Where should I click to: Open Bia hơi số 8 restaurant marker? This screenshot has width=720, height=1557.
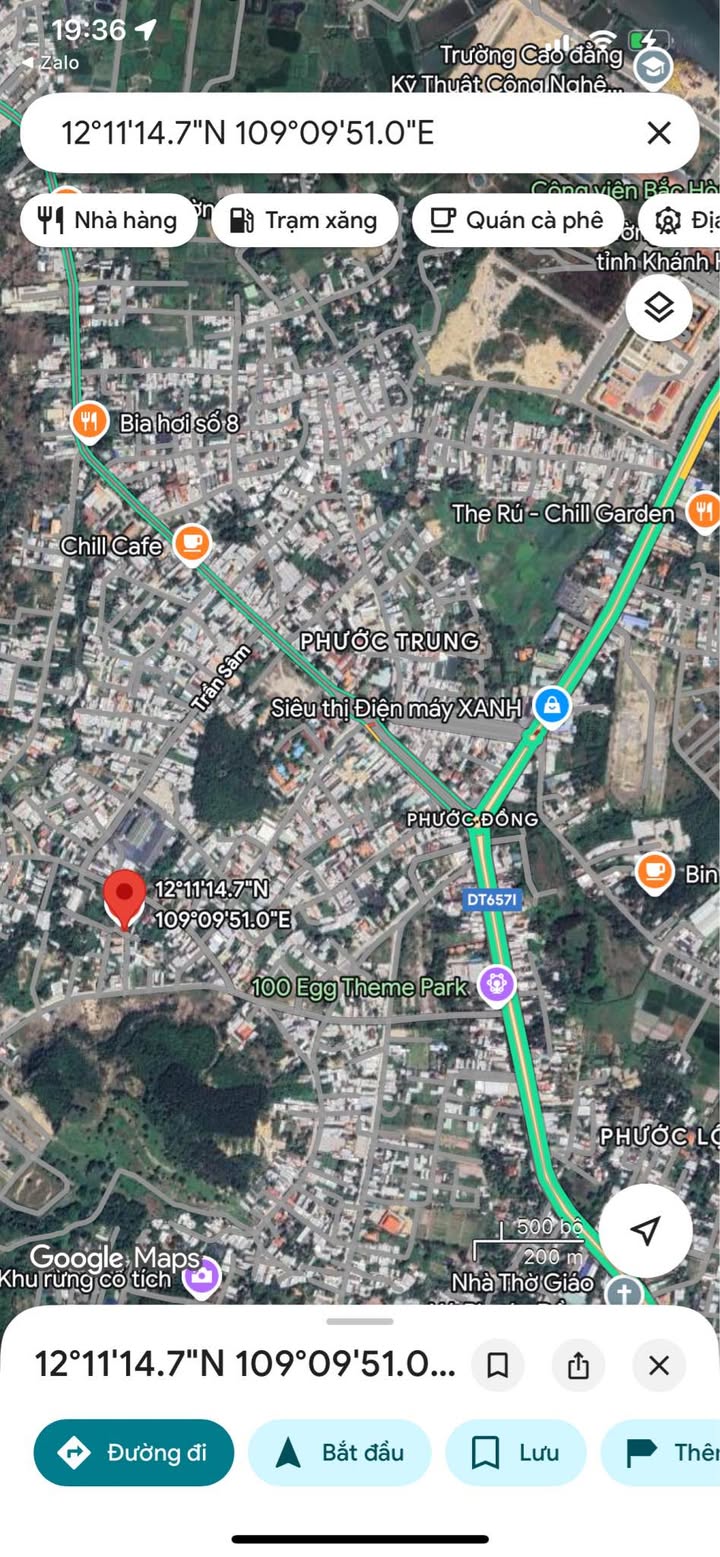pyautogui.click(x=90, y=422)
